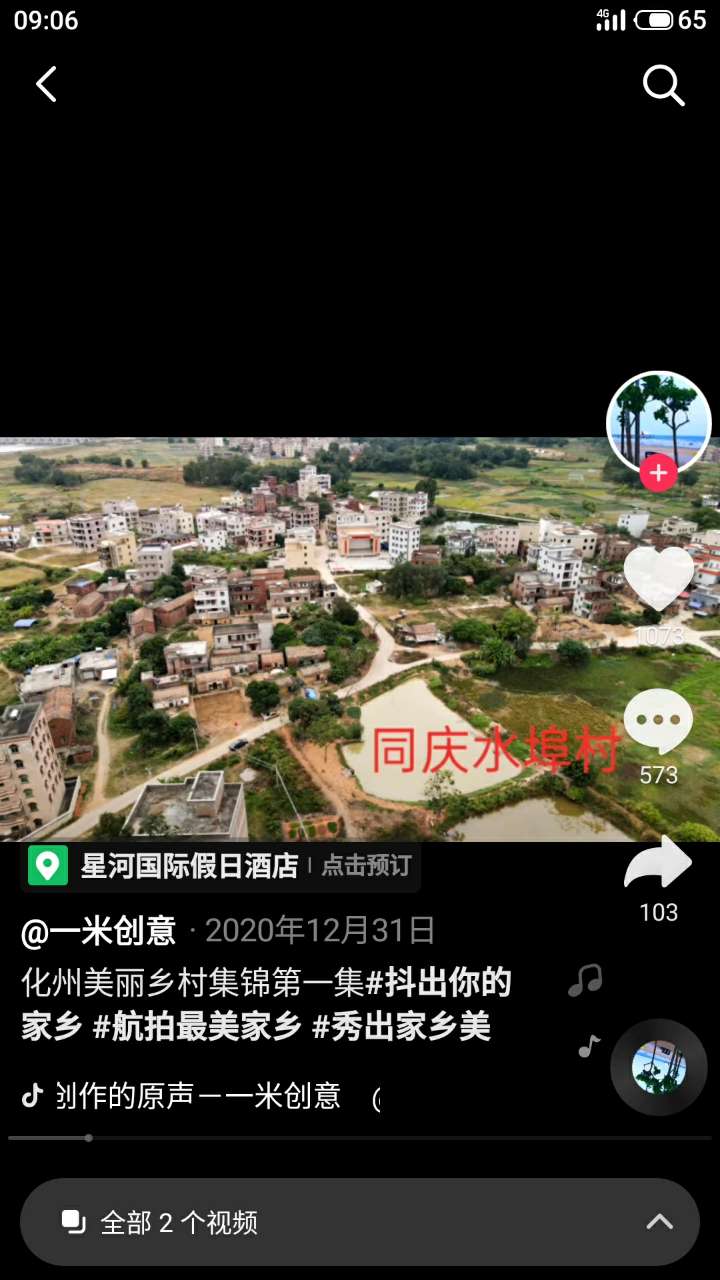The height and width of the screenshot is (1280, 720).
Task: Open the comments section with 573 comments
Action: [658, 724]
